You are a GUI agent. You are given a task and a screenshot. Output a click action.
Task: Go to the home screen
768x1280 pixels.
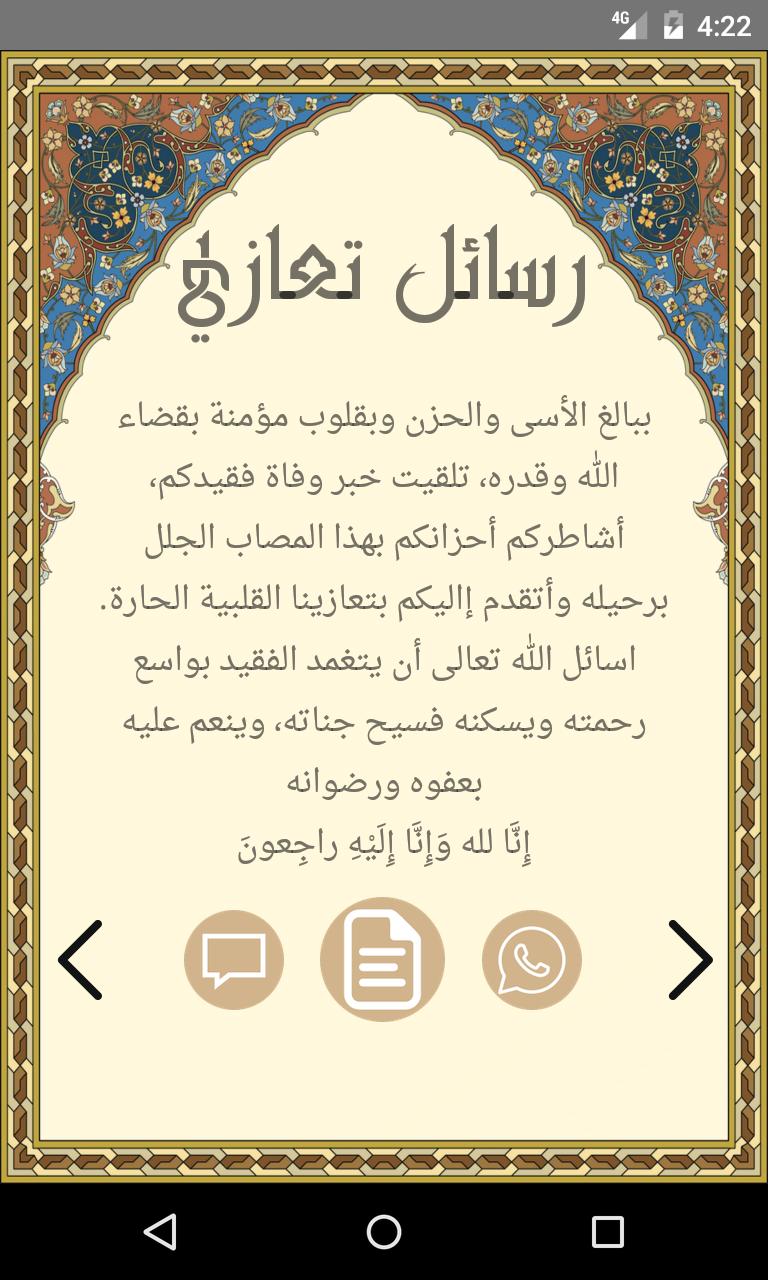[384, 1232]
